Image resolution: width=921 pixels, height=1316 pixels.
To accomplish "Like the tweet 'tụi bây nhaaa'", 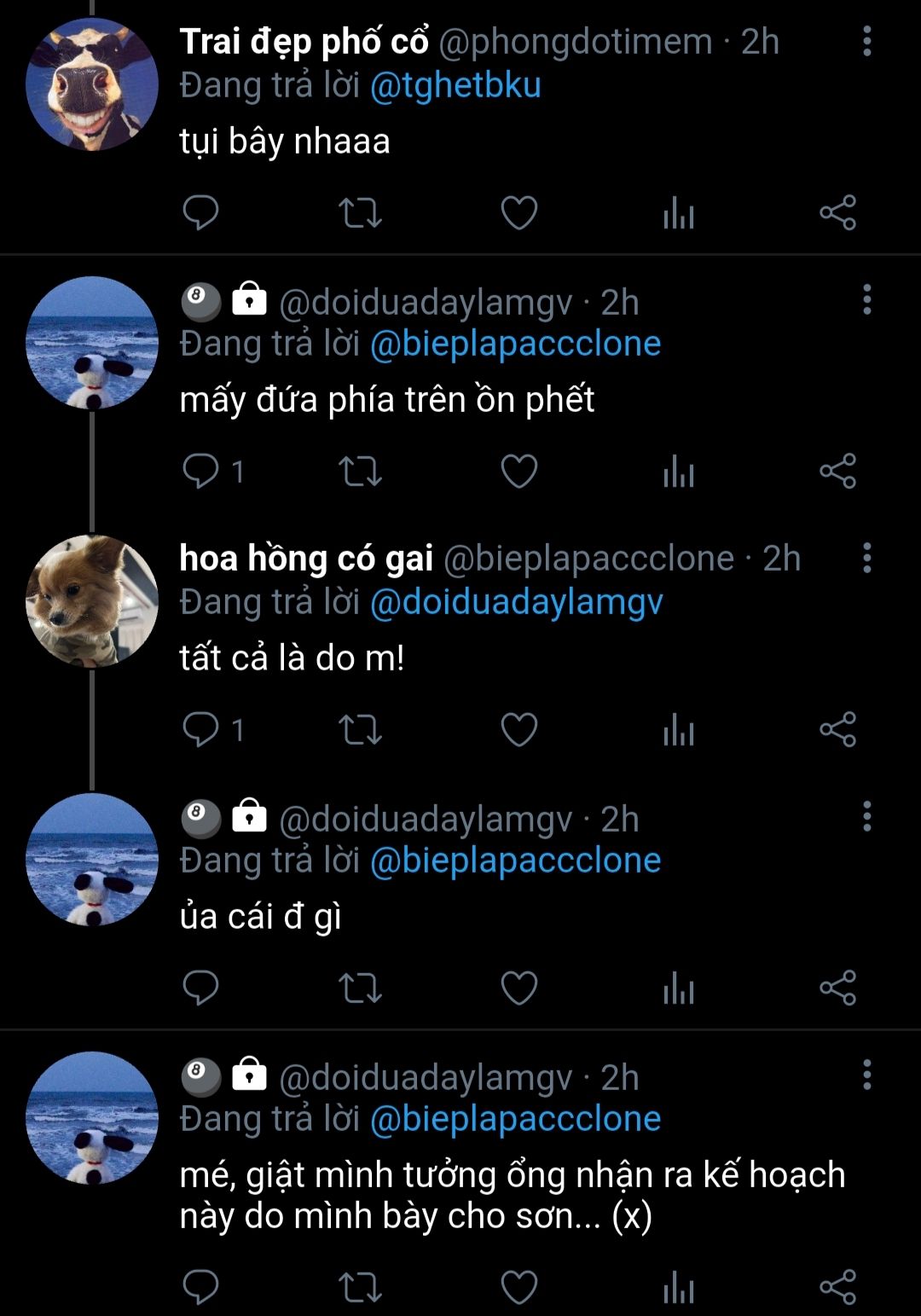I will tap(518, 213).
